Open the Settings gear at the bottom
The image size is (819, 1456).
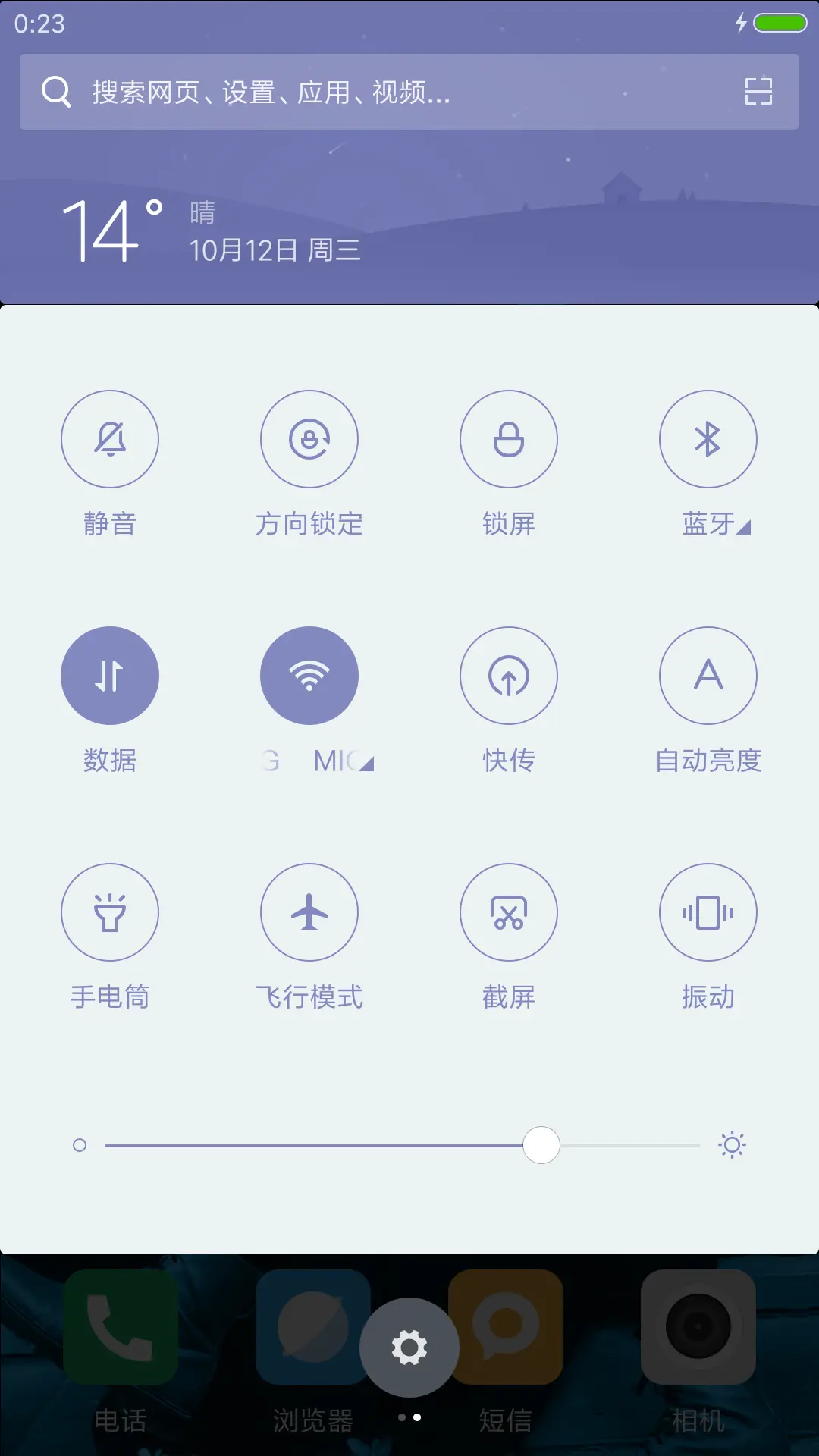pyautogui.click(x=409, y=1346)
